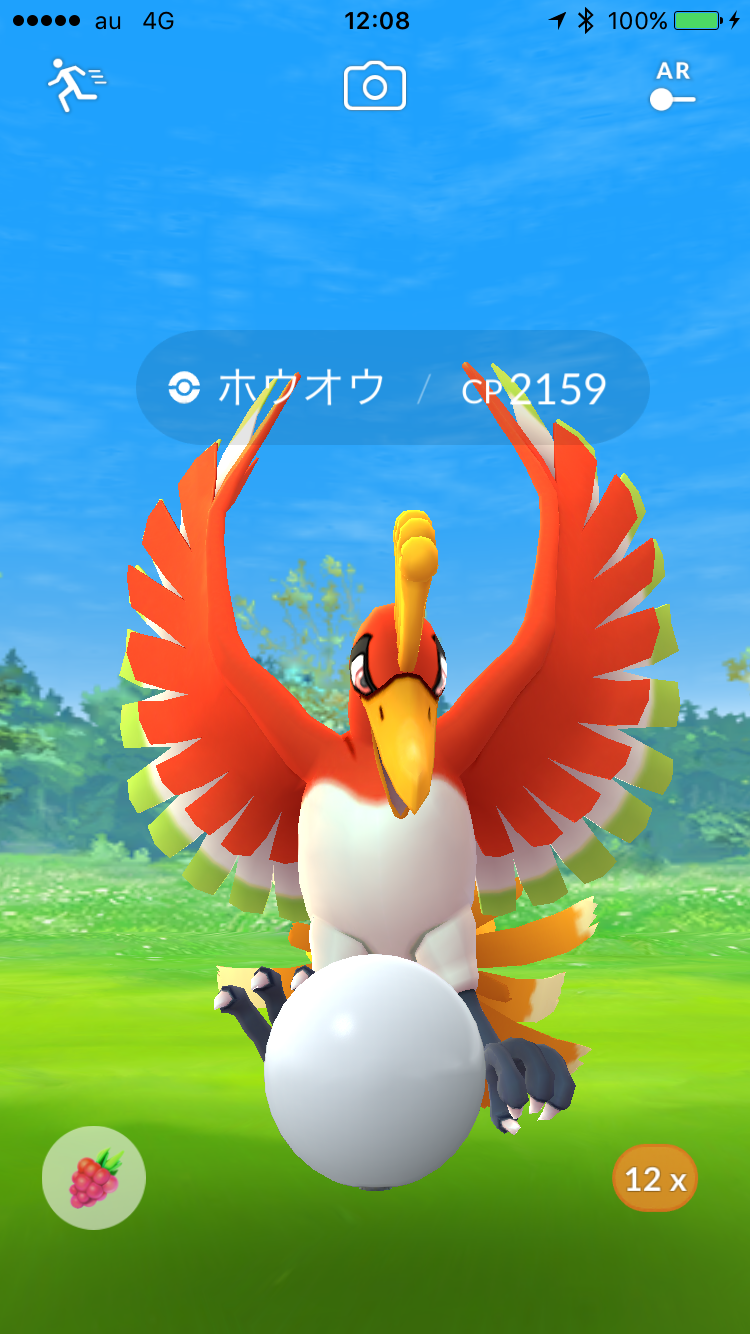Toggle the AR mode switch
Image resolution: width=750 pixels, height=1334 pixels.
pos(672,87)
